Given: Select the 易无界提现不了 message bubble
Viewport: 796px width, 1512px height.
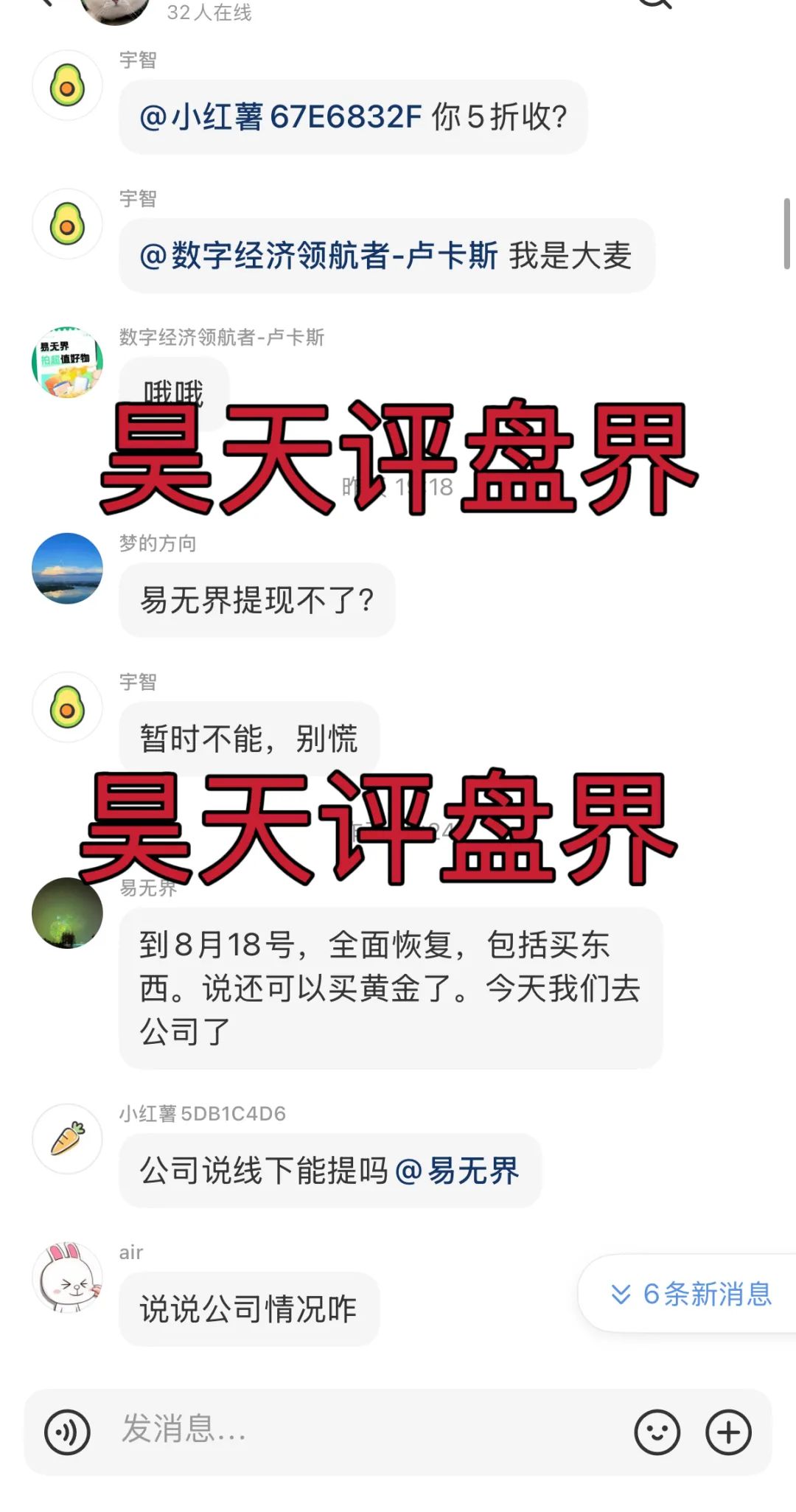Looking at the screenshot, I should pos(256,599).
